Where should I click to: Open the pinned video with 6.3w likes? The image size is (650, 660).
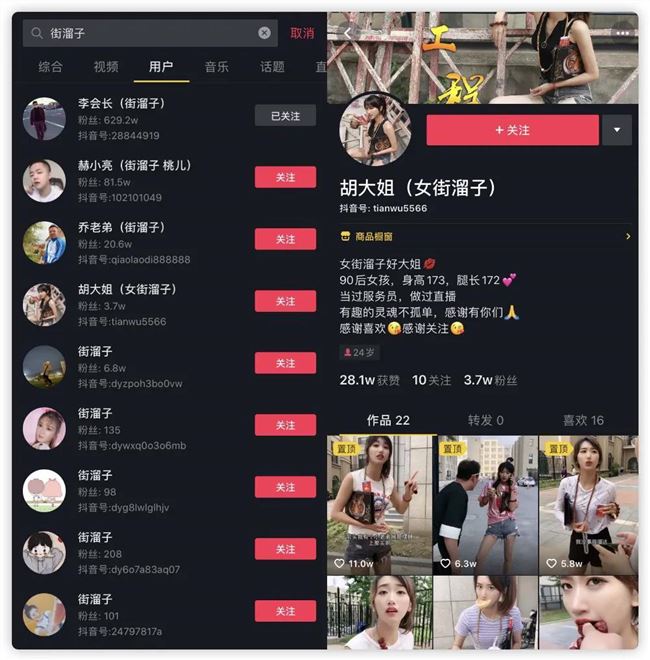click(485, 505)
